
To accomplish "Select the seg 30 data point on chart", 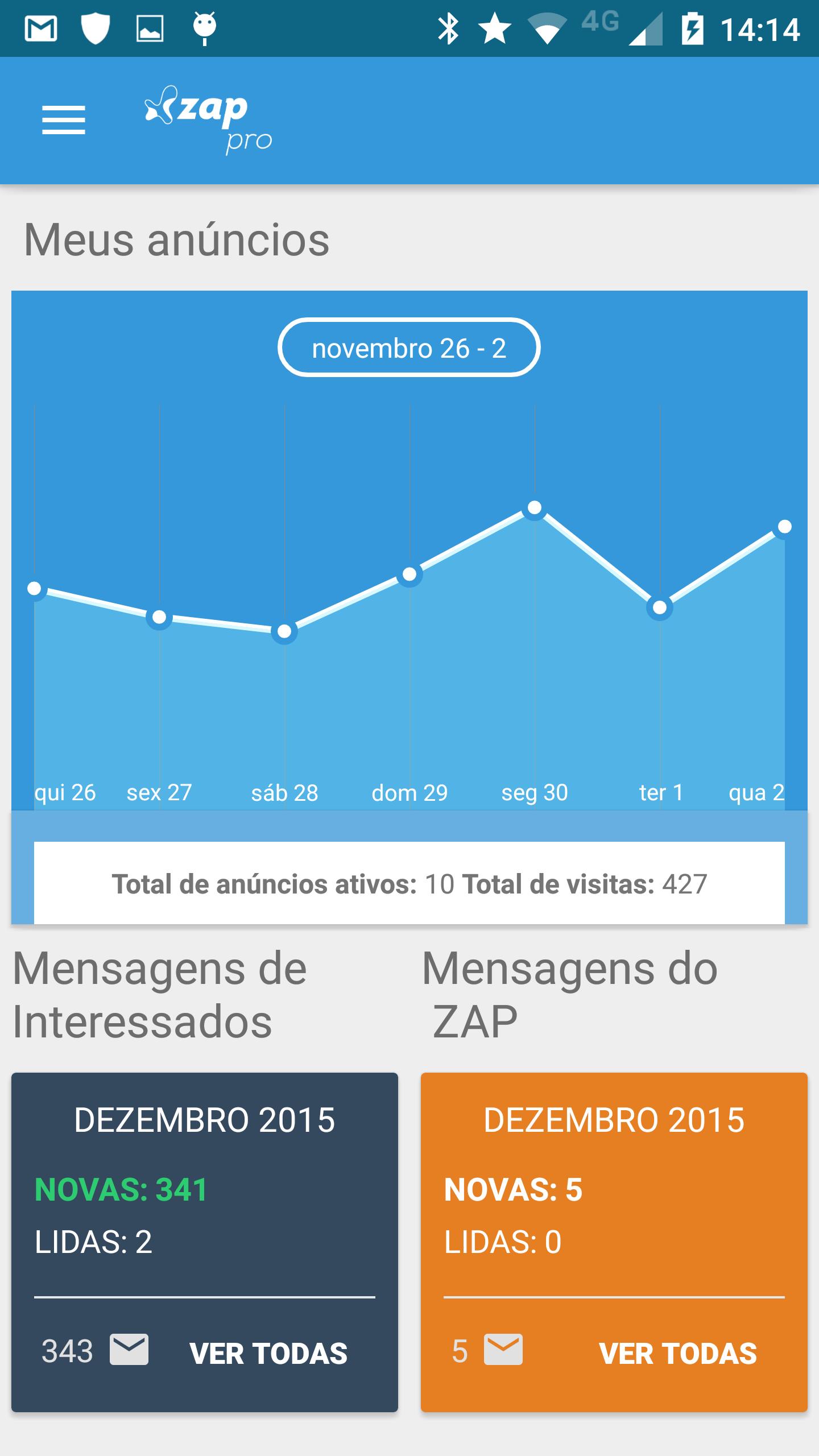I will [x=535, y=507].
